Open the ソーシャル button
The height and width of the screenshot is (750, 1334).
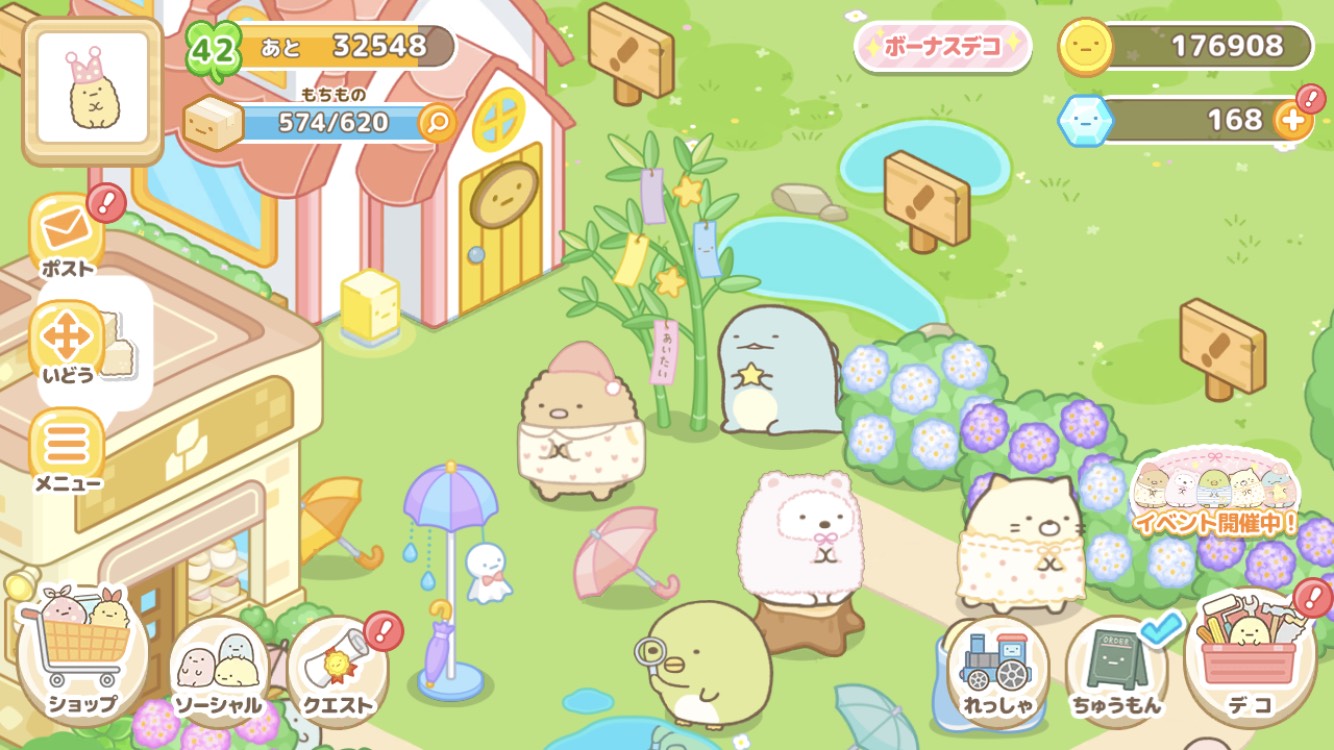point(217,668)
